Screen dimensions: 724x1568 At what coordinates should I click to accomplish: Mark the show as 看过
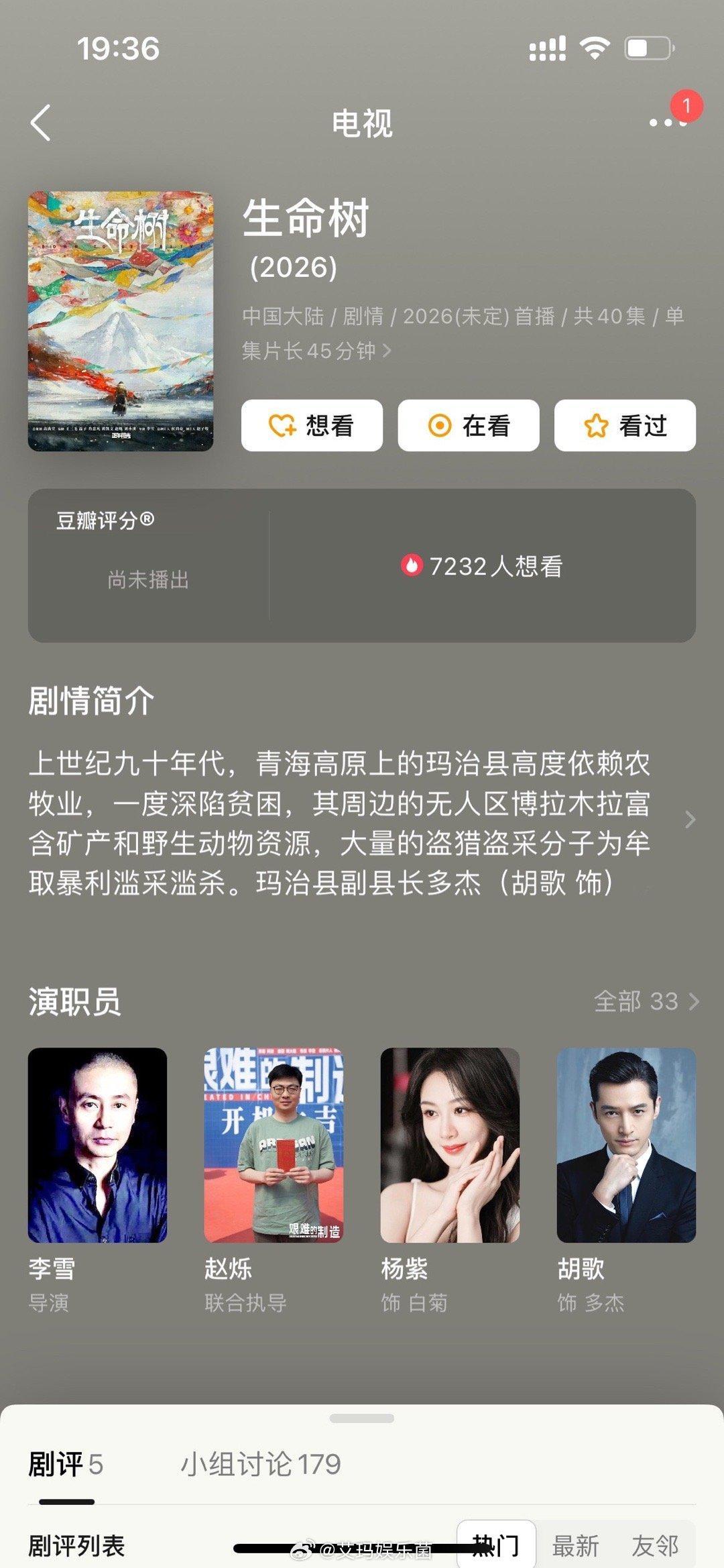[625, 426]
